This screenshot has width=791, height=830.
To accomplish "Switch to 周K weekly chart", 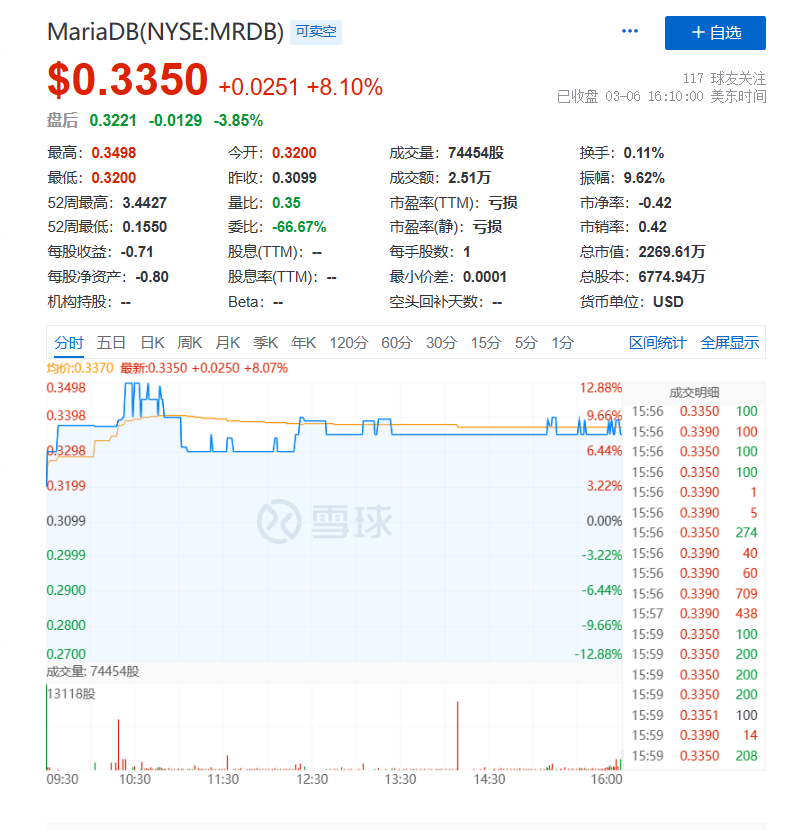I will tap(190, 343).
